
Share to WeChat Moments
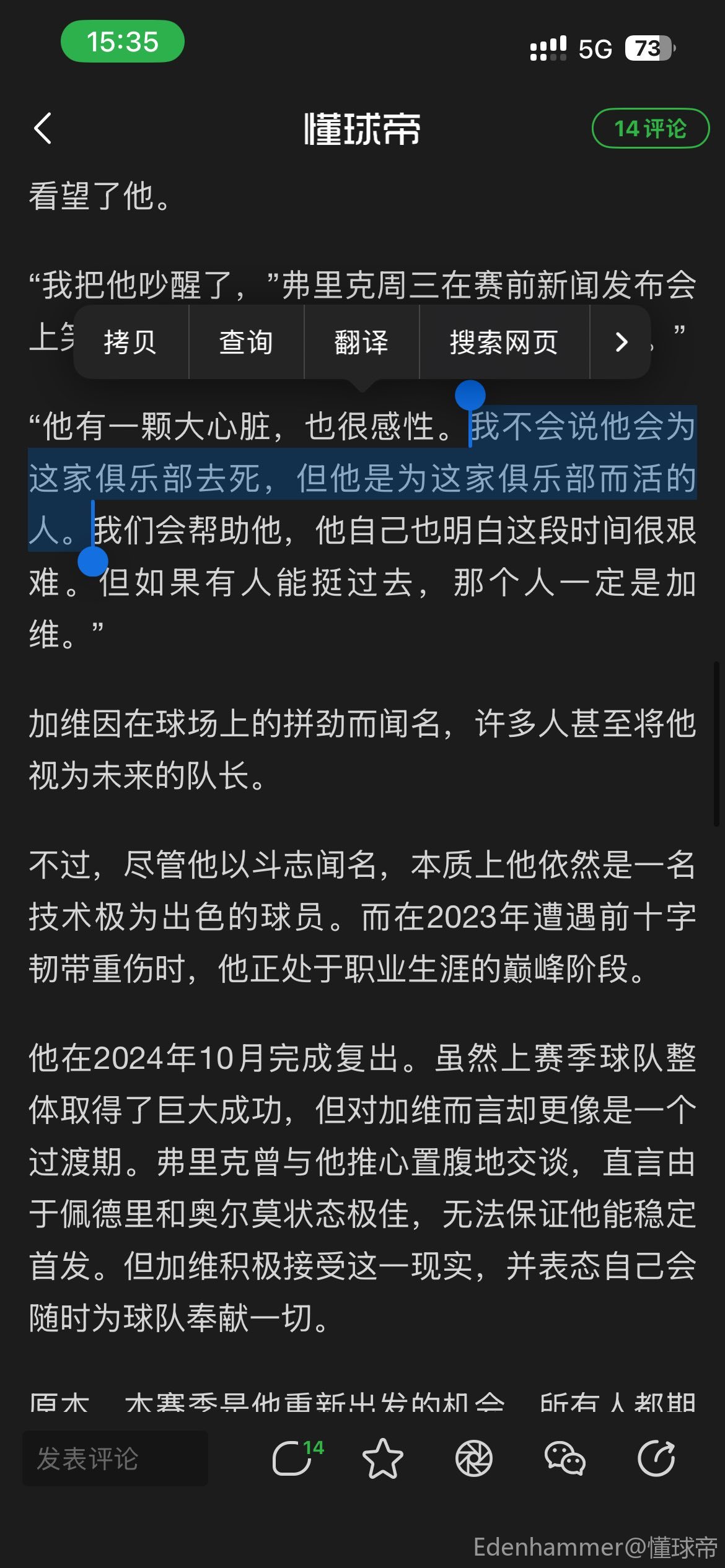(x=474, y=1458)
